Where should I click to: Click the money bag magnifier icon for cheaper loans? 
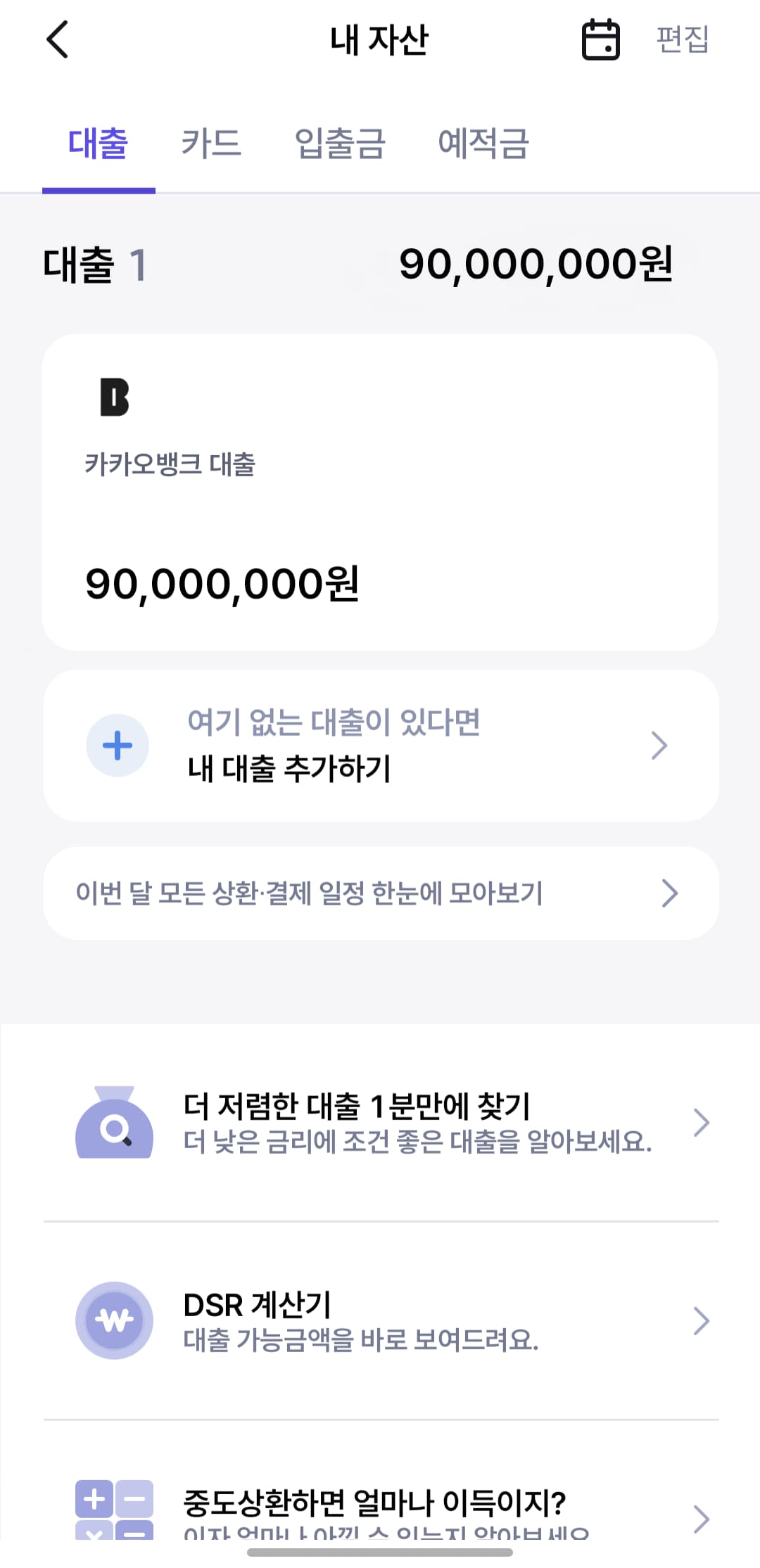point(115,1123)
